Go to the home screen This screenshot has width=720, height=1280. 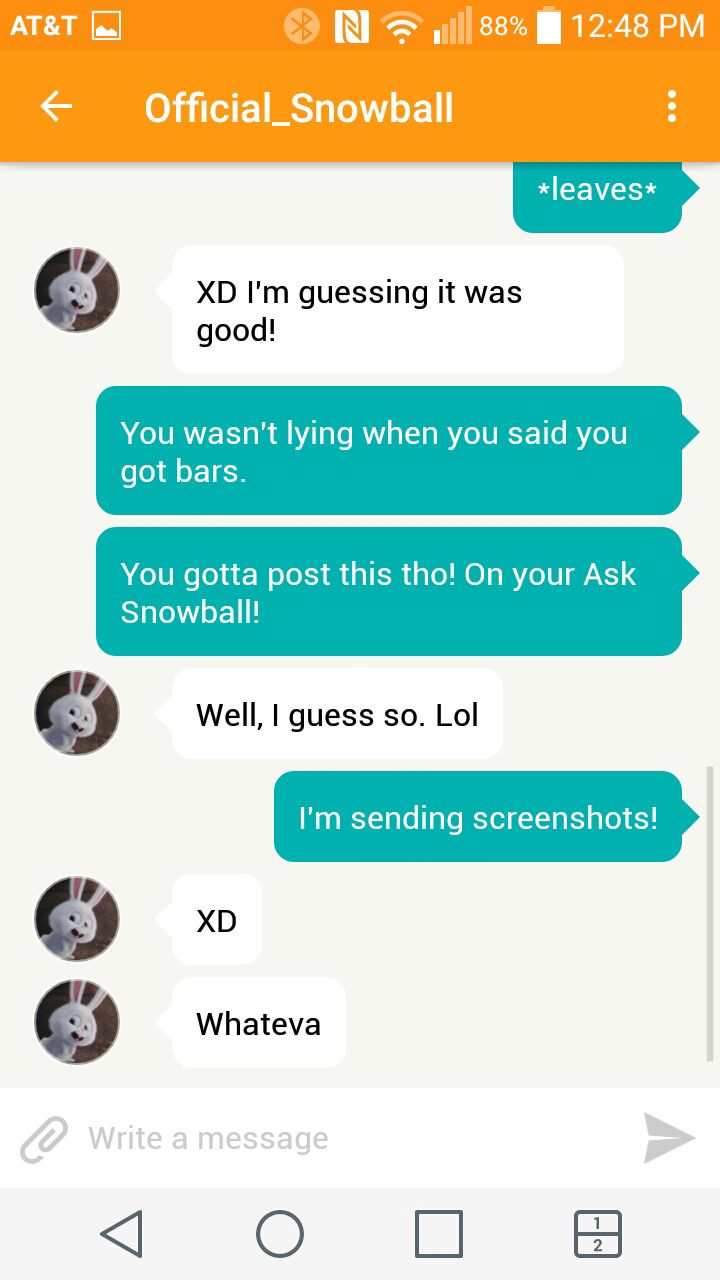click(x=280, y=1233)
